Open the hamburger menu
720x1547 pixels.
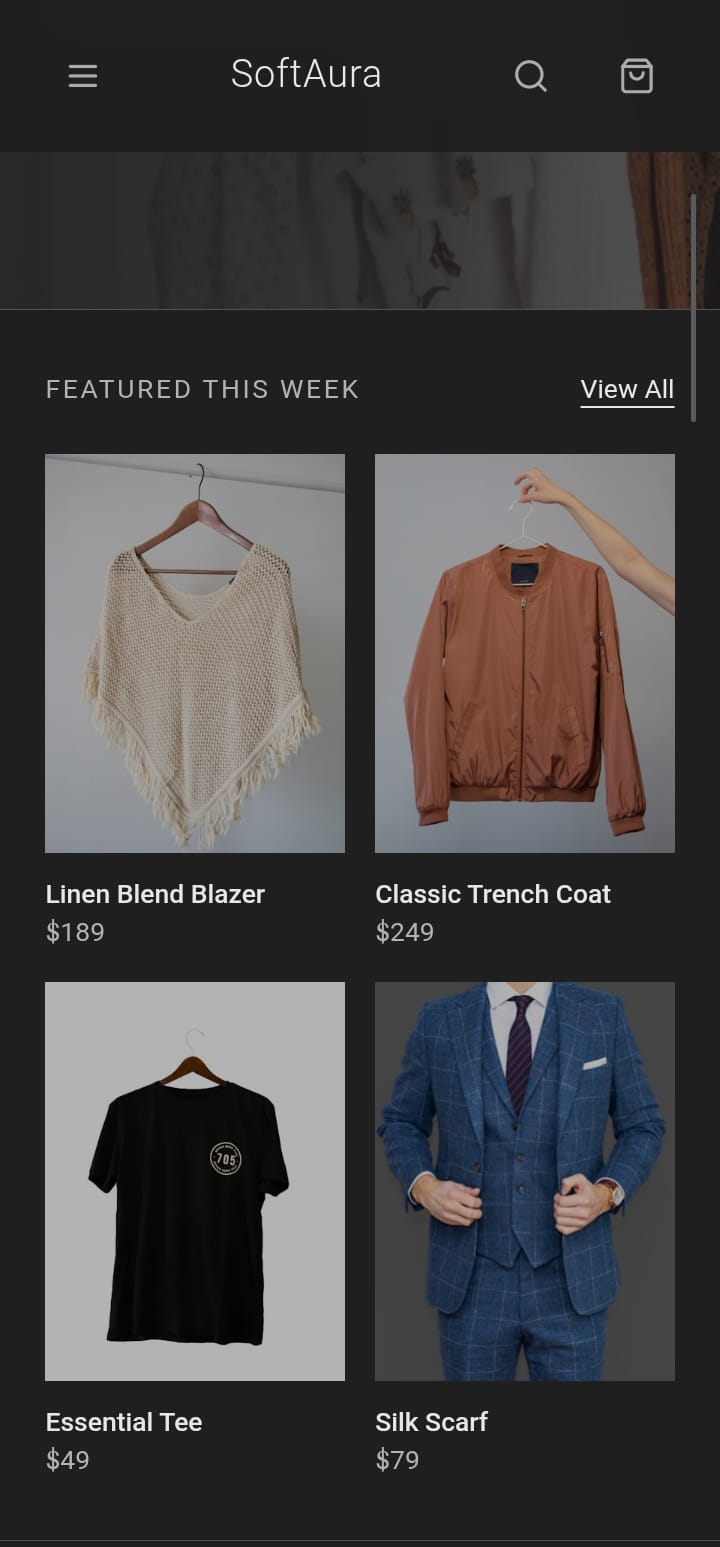pos(83,76)
